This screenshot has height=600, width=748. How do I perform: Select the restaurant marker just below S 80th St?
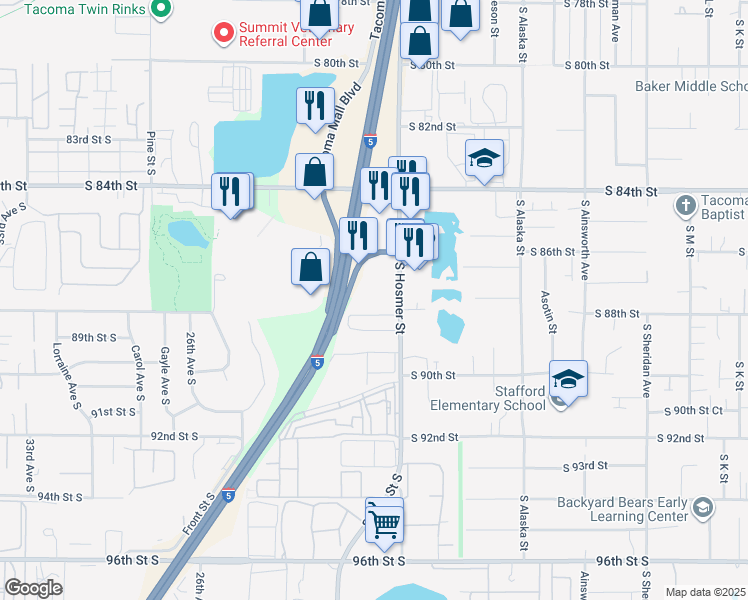pyautogui.click(x=315, y=105)
